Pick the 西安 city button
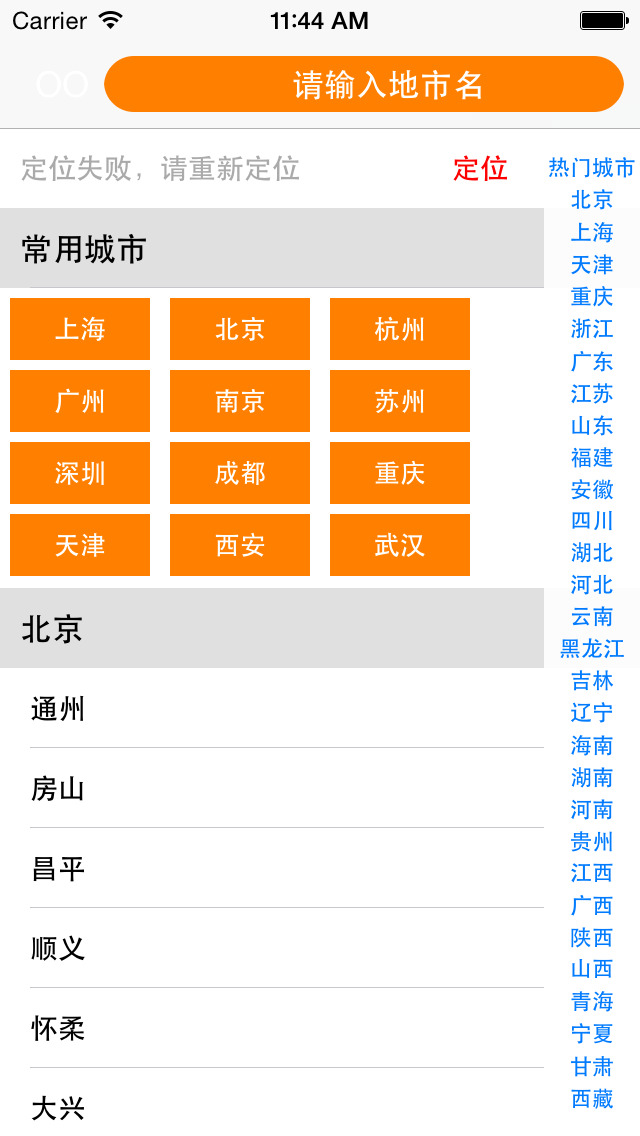Image resolution: width=640 pixels, height=1136 pixels. coord(240,545)
